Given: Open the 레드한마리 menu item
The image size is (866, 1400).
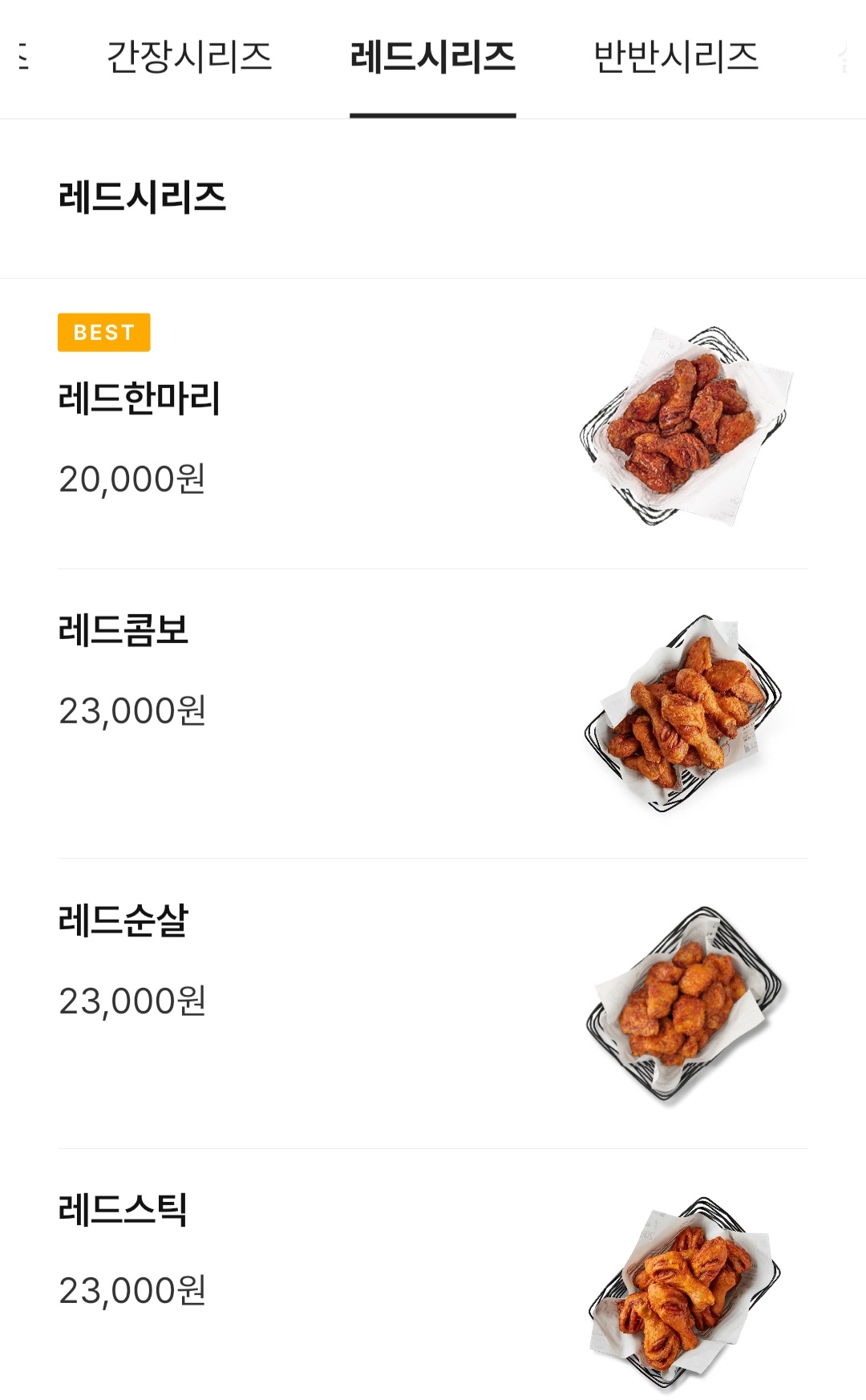Looking at the screenshot, I should point(140,399).
